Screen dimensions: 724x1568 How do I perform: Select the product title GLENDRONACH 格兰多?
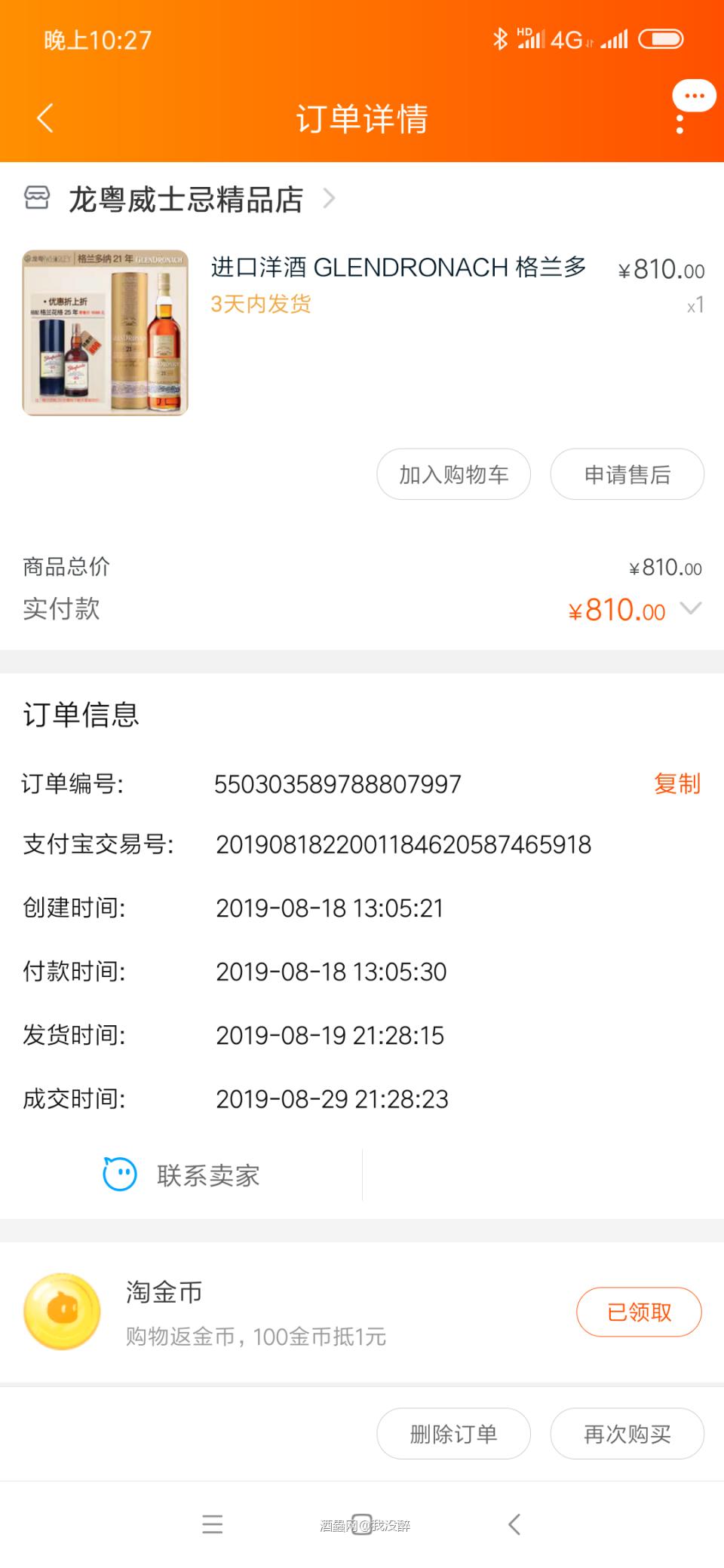tap(400, 268)
